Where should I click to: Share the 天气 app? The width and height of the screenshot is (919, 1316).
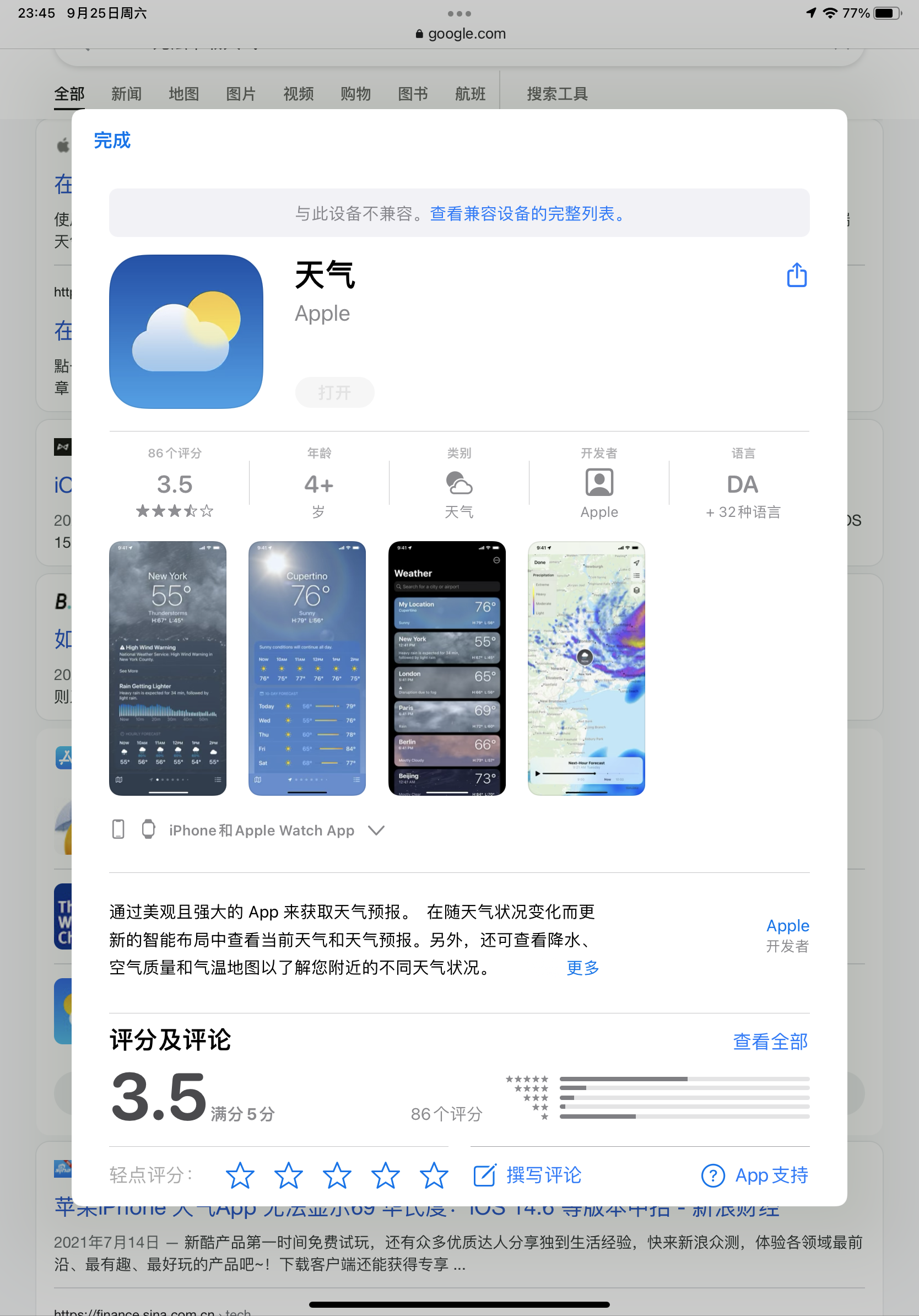[x=796, y=275]
